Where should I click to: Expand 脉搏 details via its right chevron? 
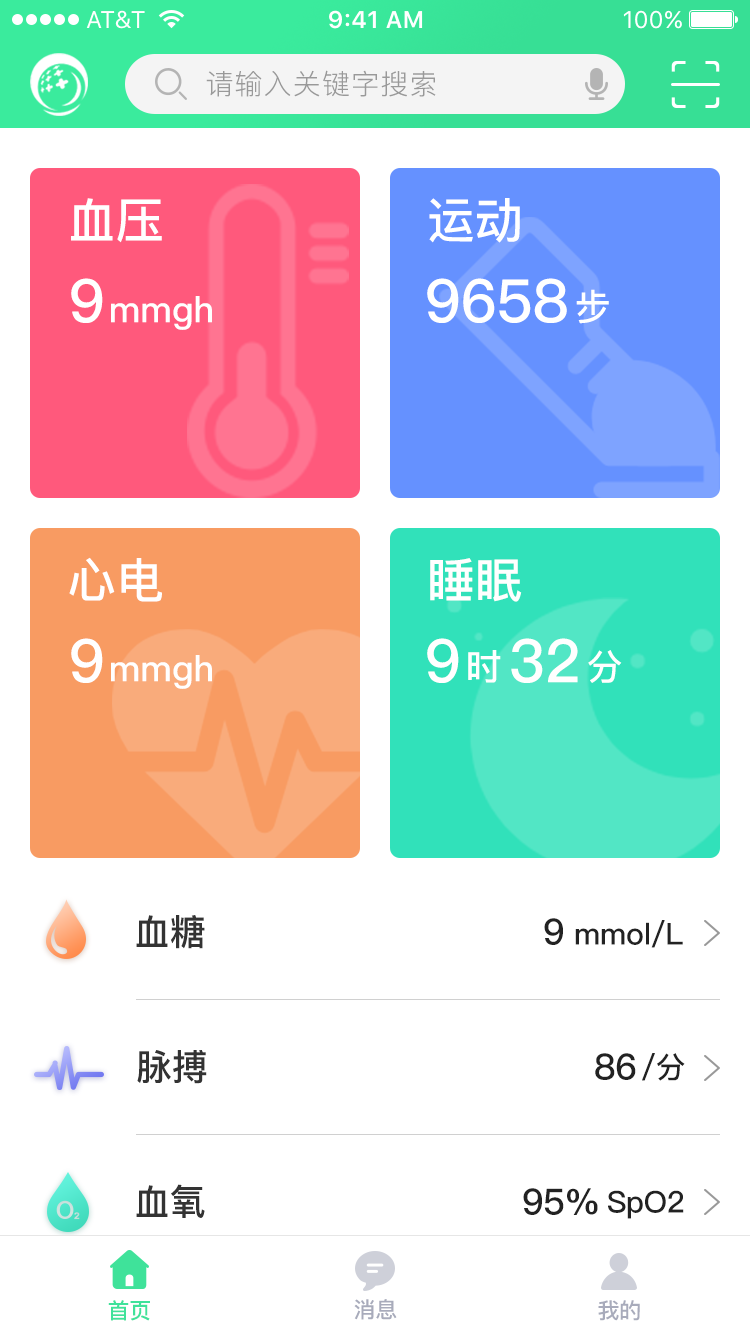point(712,1067)
